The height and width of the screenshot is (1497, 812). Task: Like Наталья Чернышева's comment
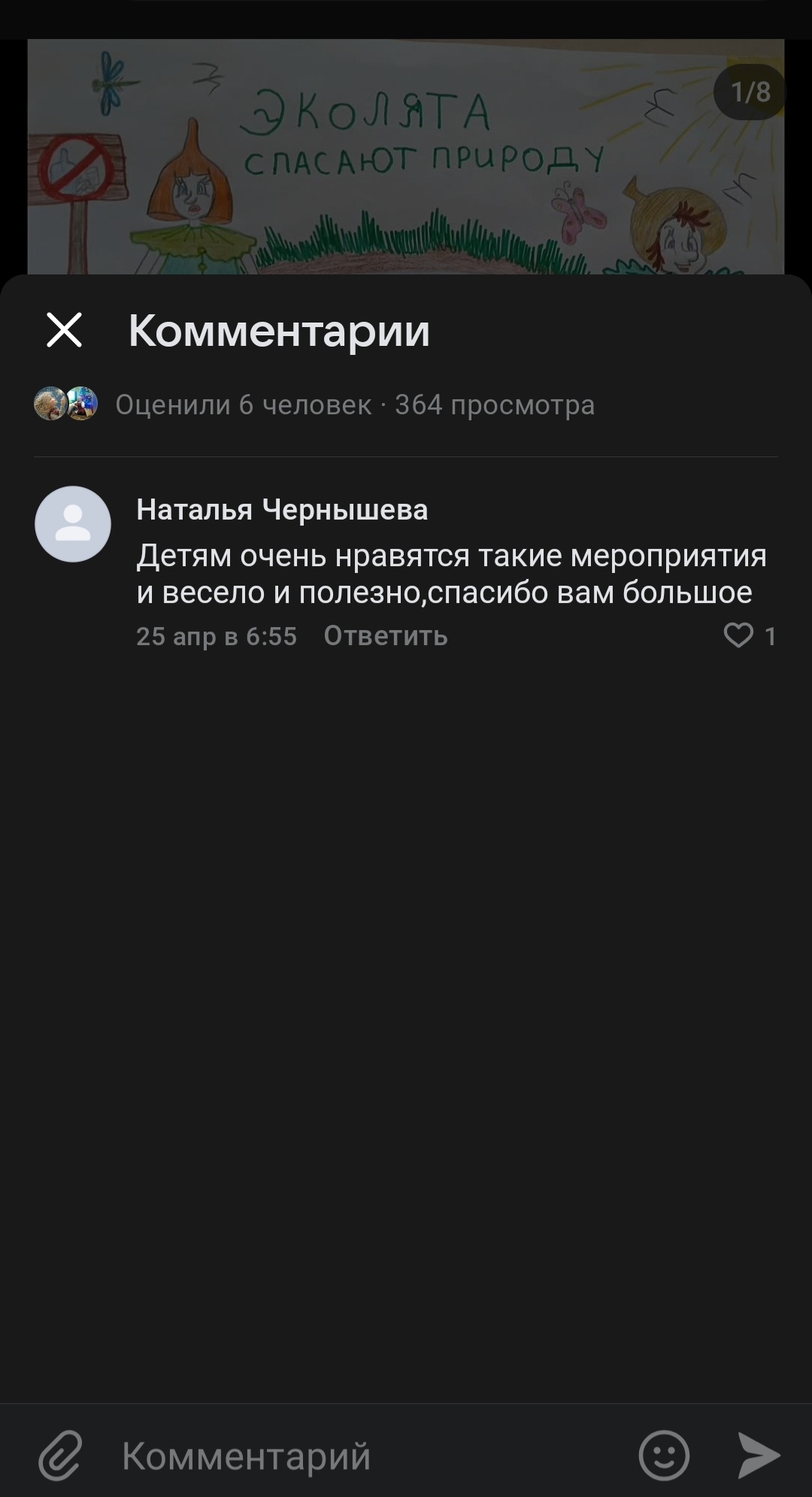pyautogui.click(x=738, y=636)
